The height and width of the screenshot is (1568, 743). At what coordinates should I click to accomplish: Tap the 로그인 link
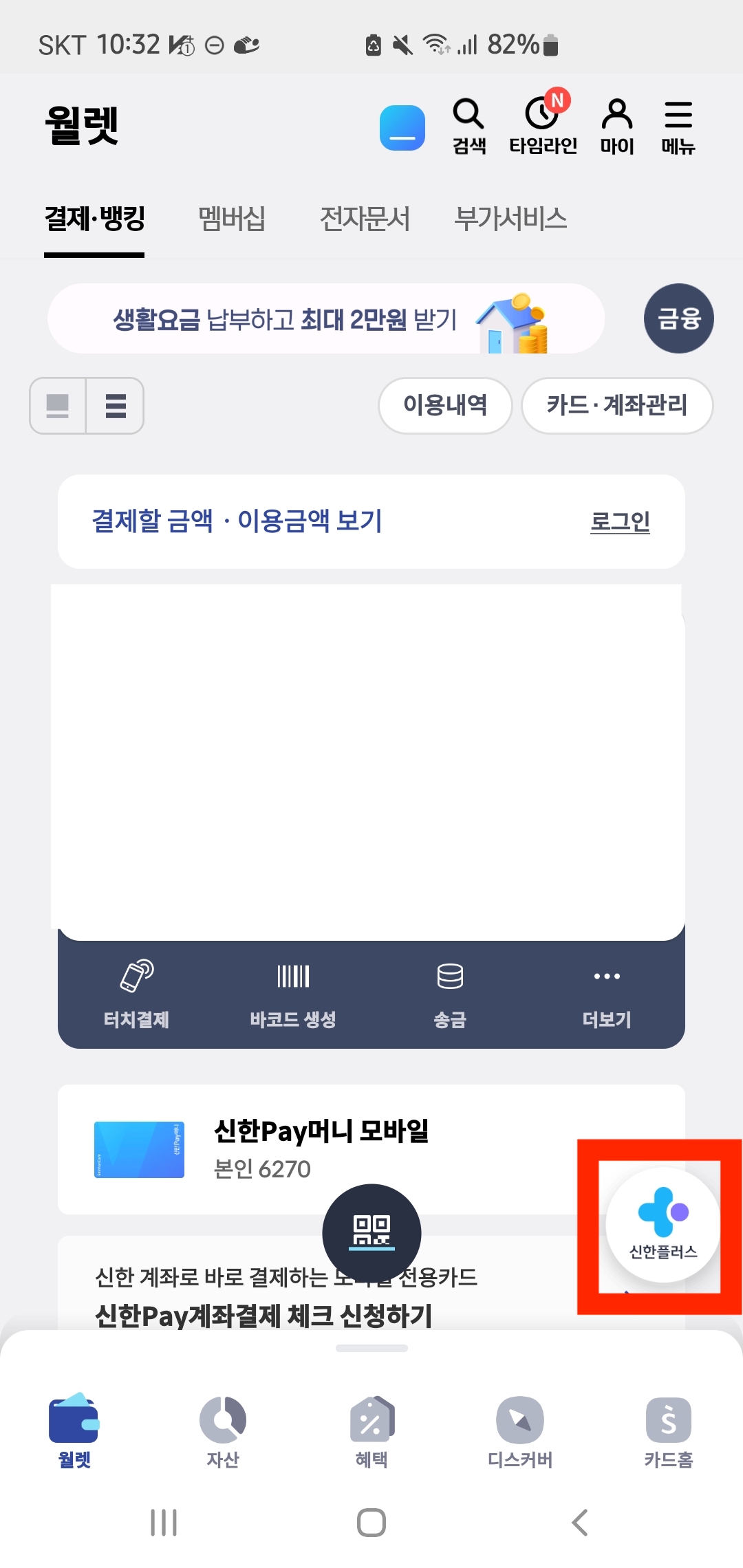(620, 522)
